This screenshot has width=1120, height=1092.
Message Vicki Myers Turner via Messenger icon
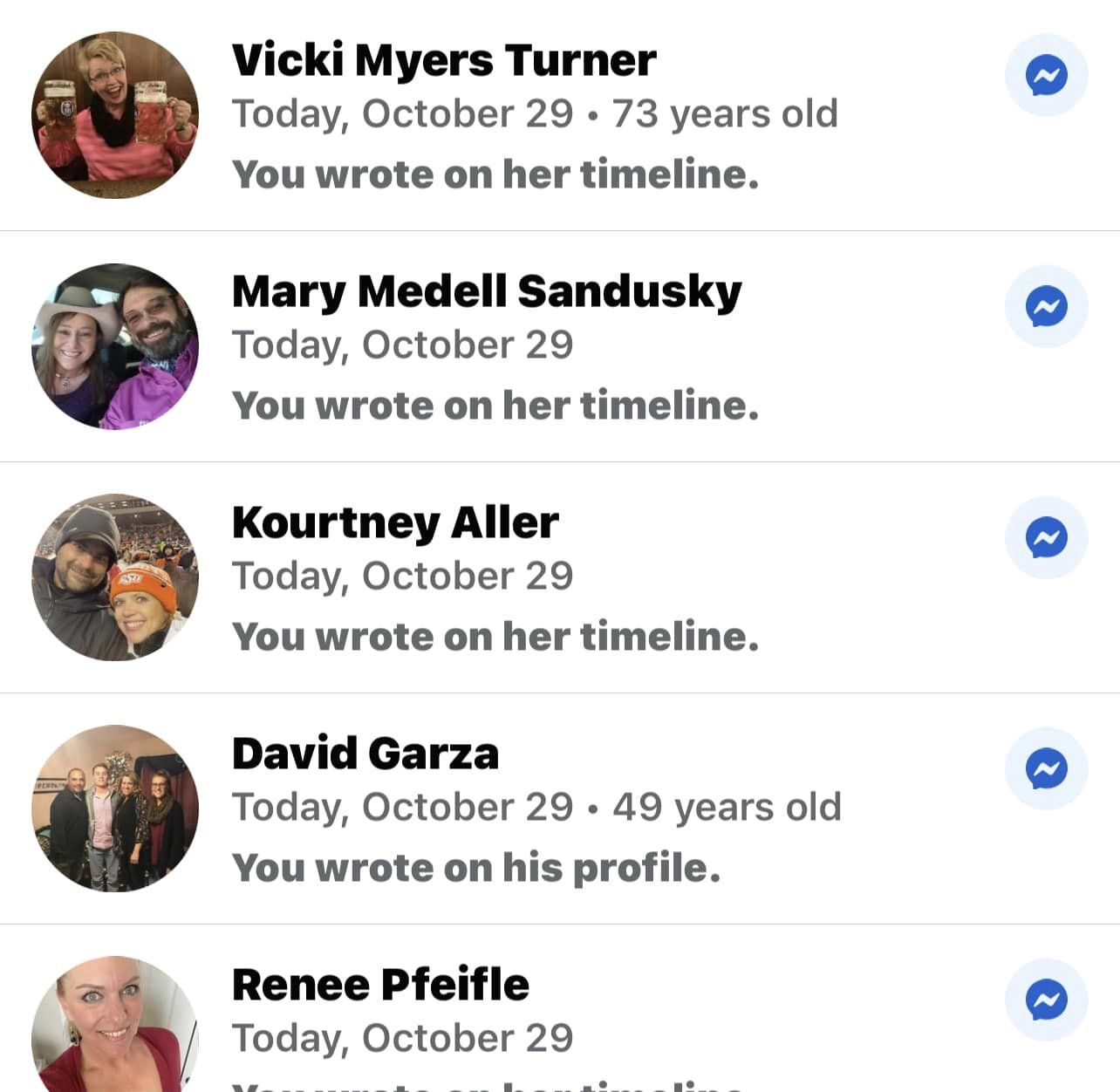[x=1046, y=76]
